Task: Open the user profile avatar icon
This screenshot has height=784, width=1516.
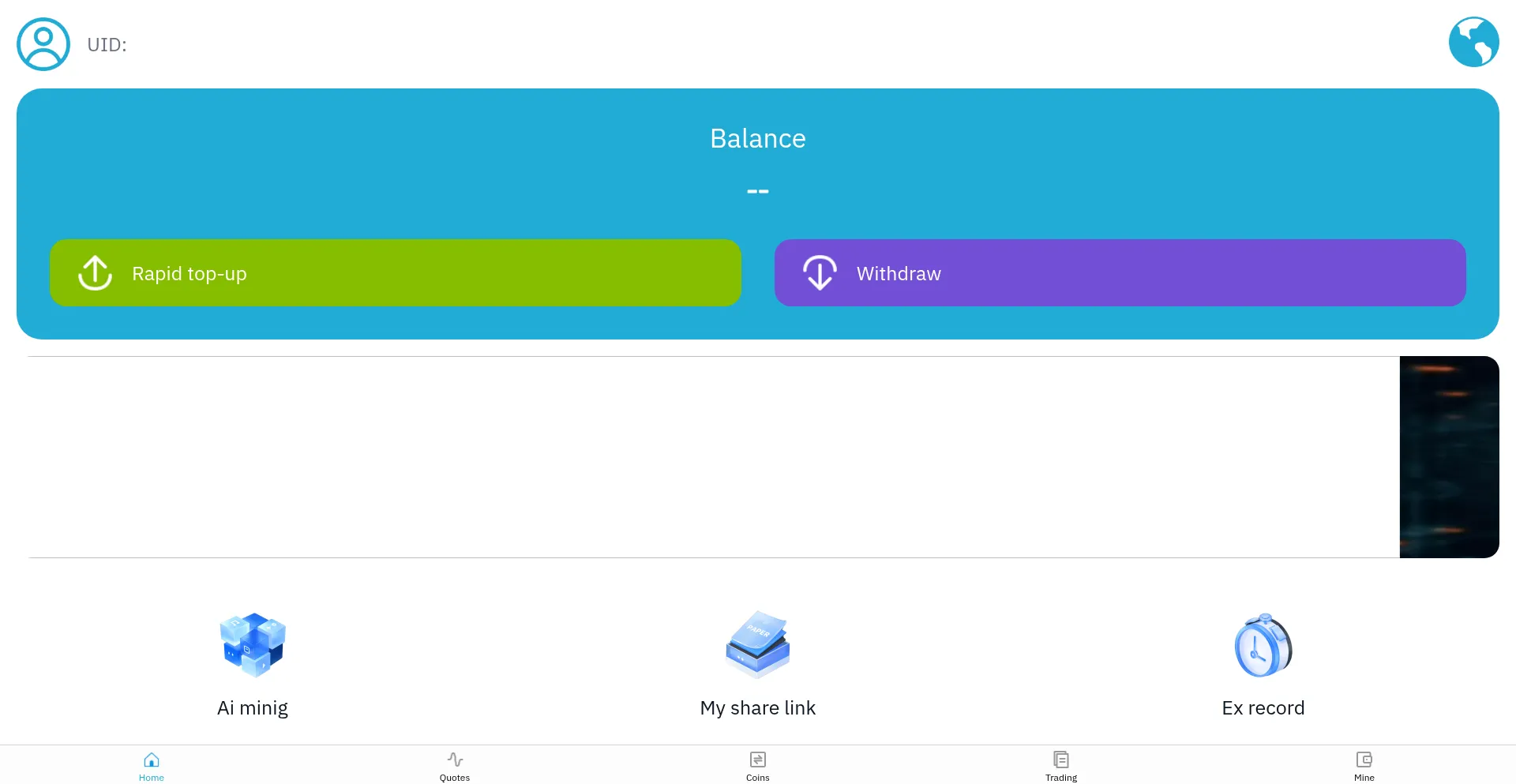Action: [x=43, y=44]
